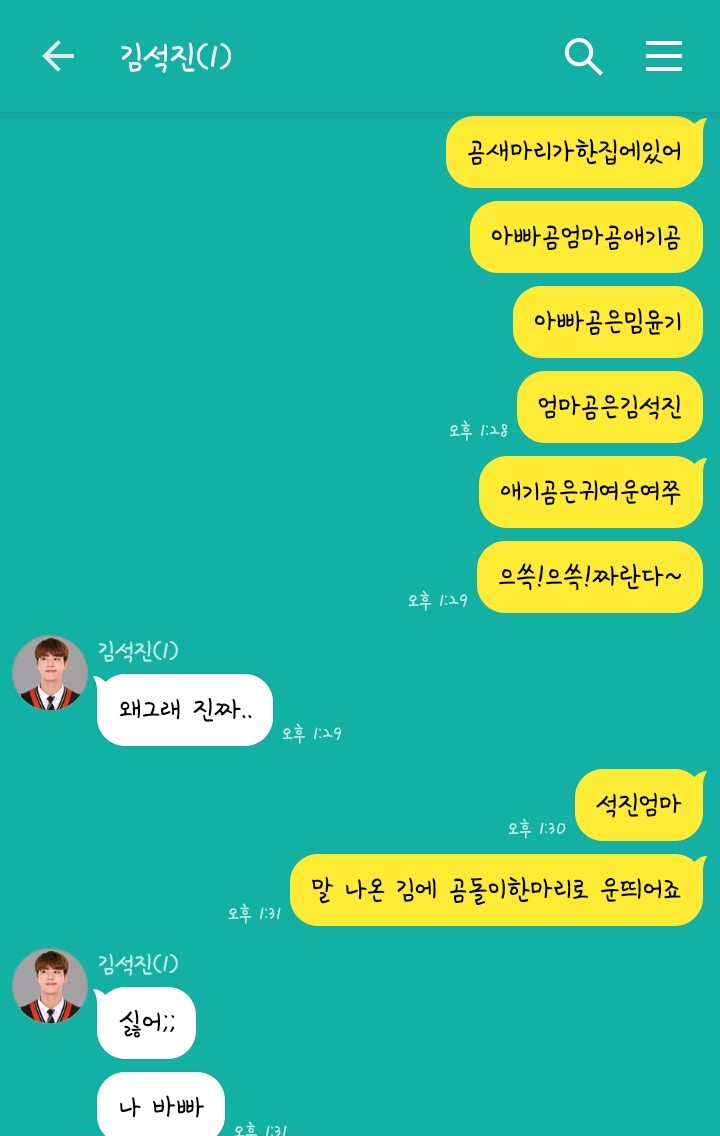Search within this chat conversation
Image resolution: width=720 pixels, height=1136 pixels.
(x=583, y=57)
